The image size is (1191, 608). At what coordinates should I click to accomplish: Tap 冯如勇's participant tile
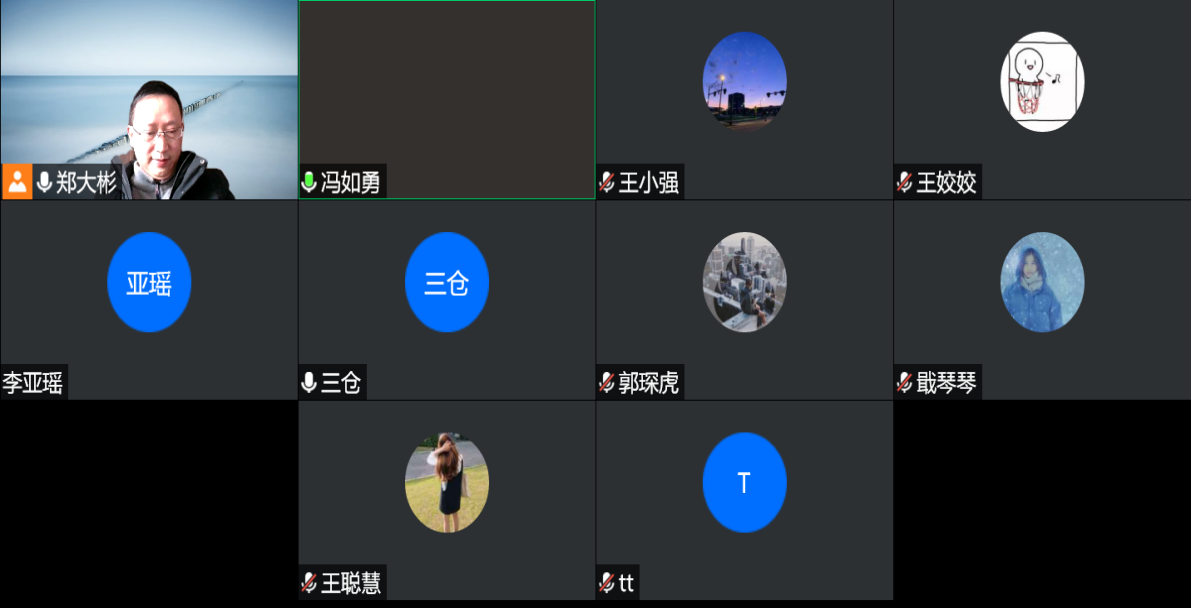pos(447,100)
